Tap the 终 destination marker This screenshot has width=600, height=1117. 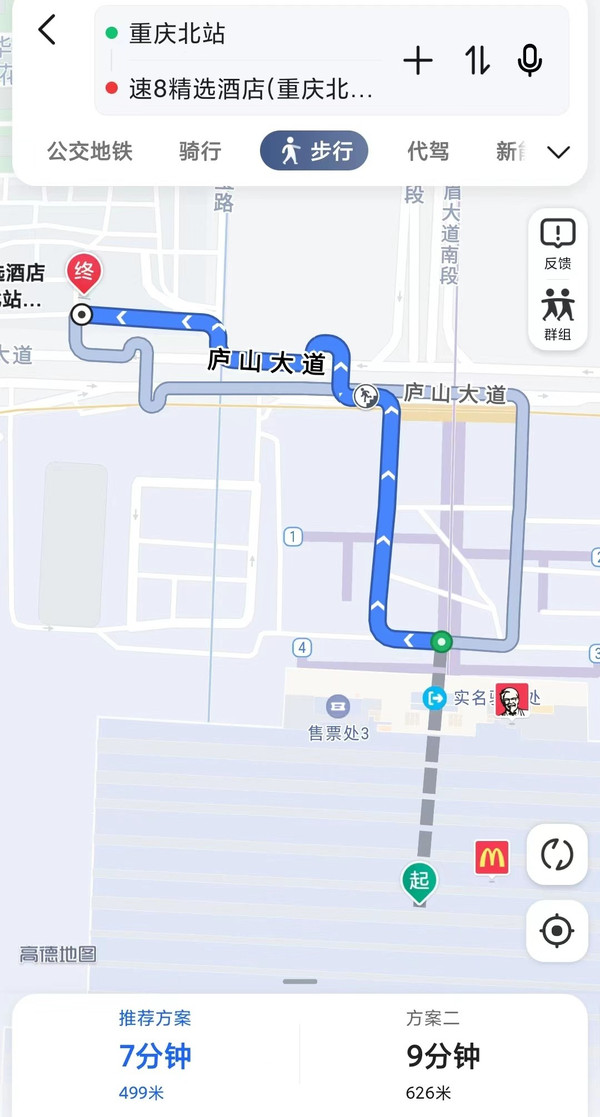coord(84,274)
